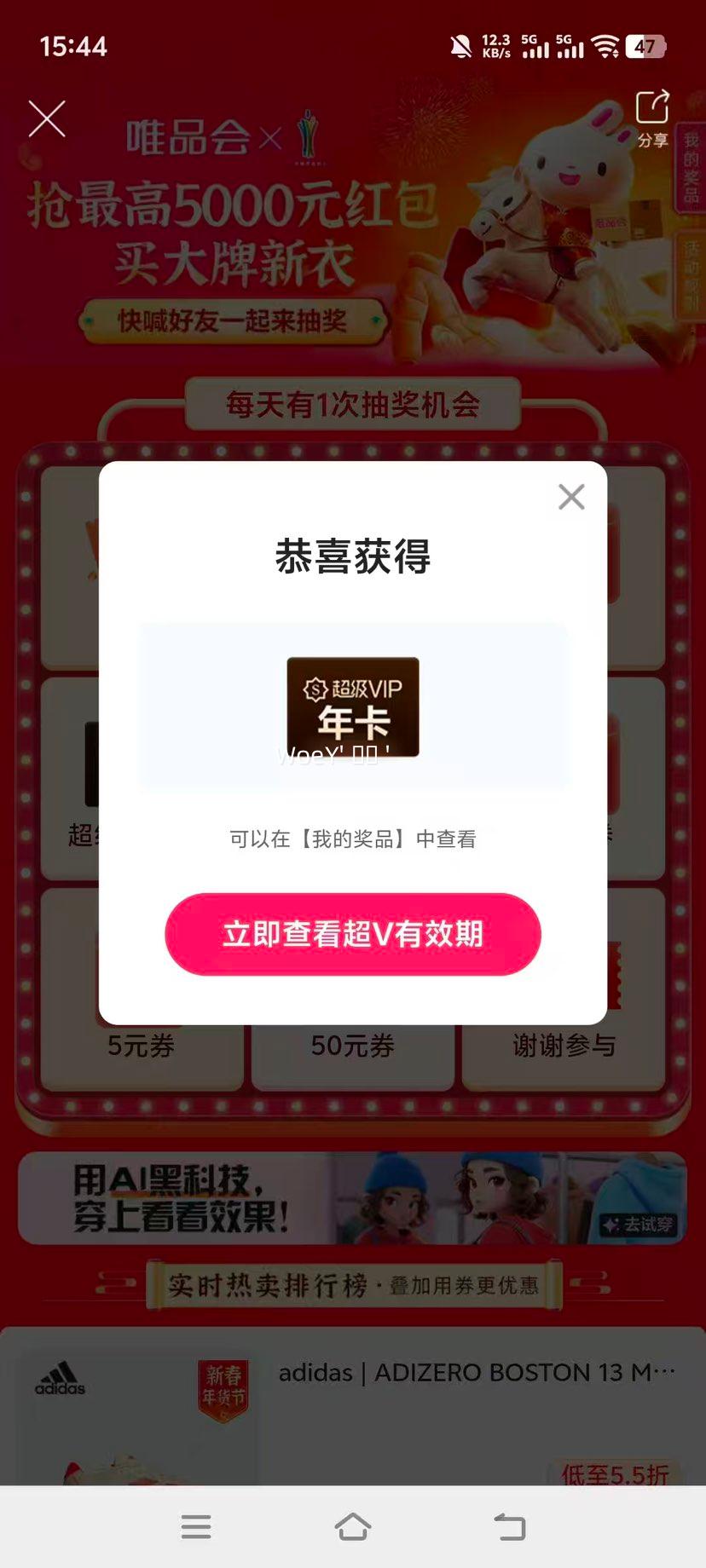Tap the back icon in navigation bar
This screenshot has height=1568, width=706.
pos(509,1526)
